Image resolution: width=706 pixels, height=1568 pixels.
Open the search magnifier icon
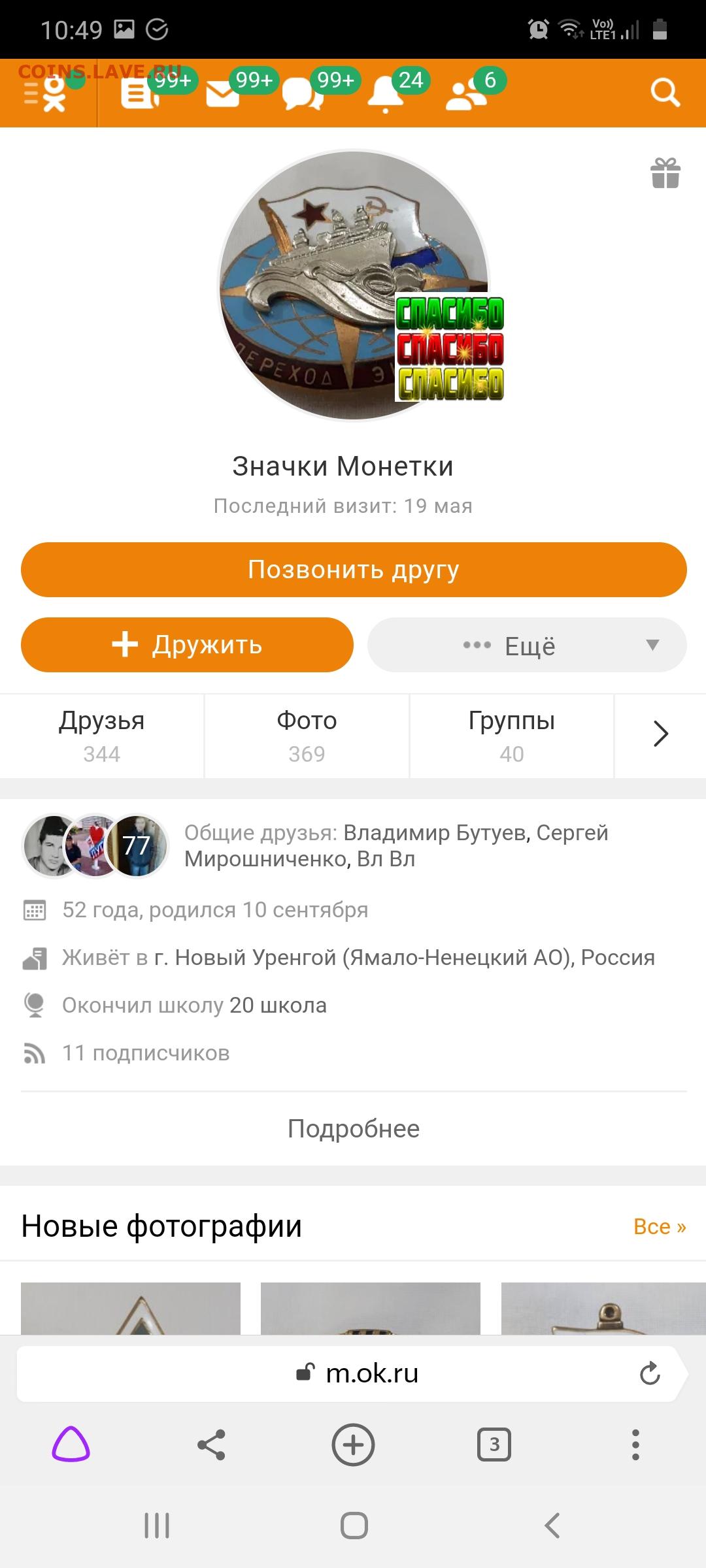click(x=665, y=93)
